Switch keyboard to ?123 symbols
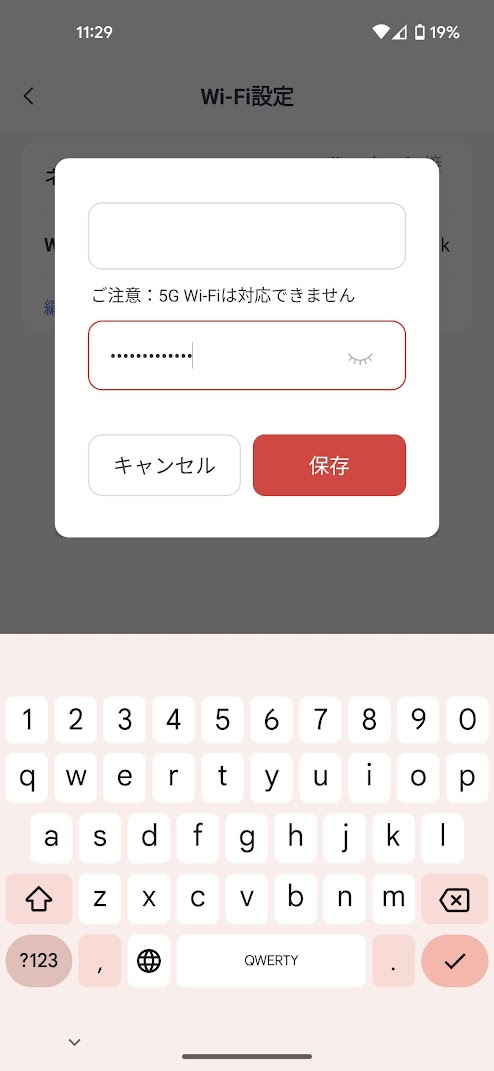The image size is (494, 1071). [x=39, y=961]
